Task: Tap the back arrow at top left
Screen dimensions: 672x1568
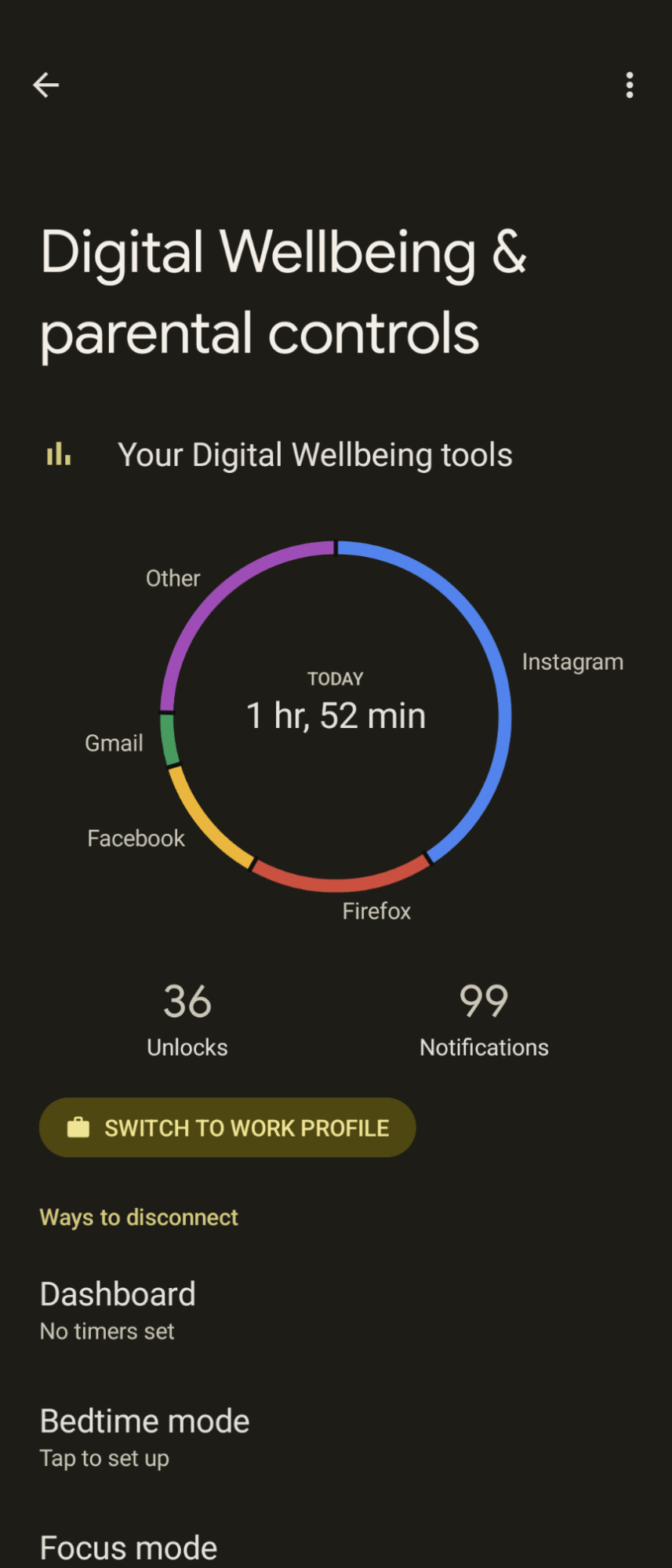Action: pos(46,85)
